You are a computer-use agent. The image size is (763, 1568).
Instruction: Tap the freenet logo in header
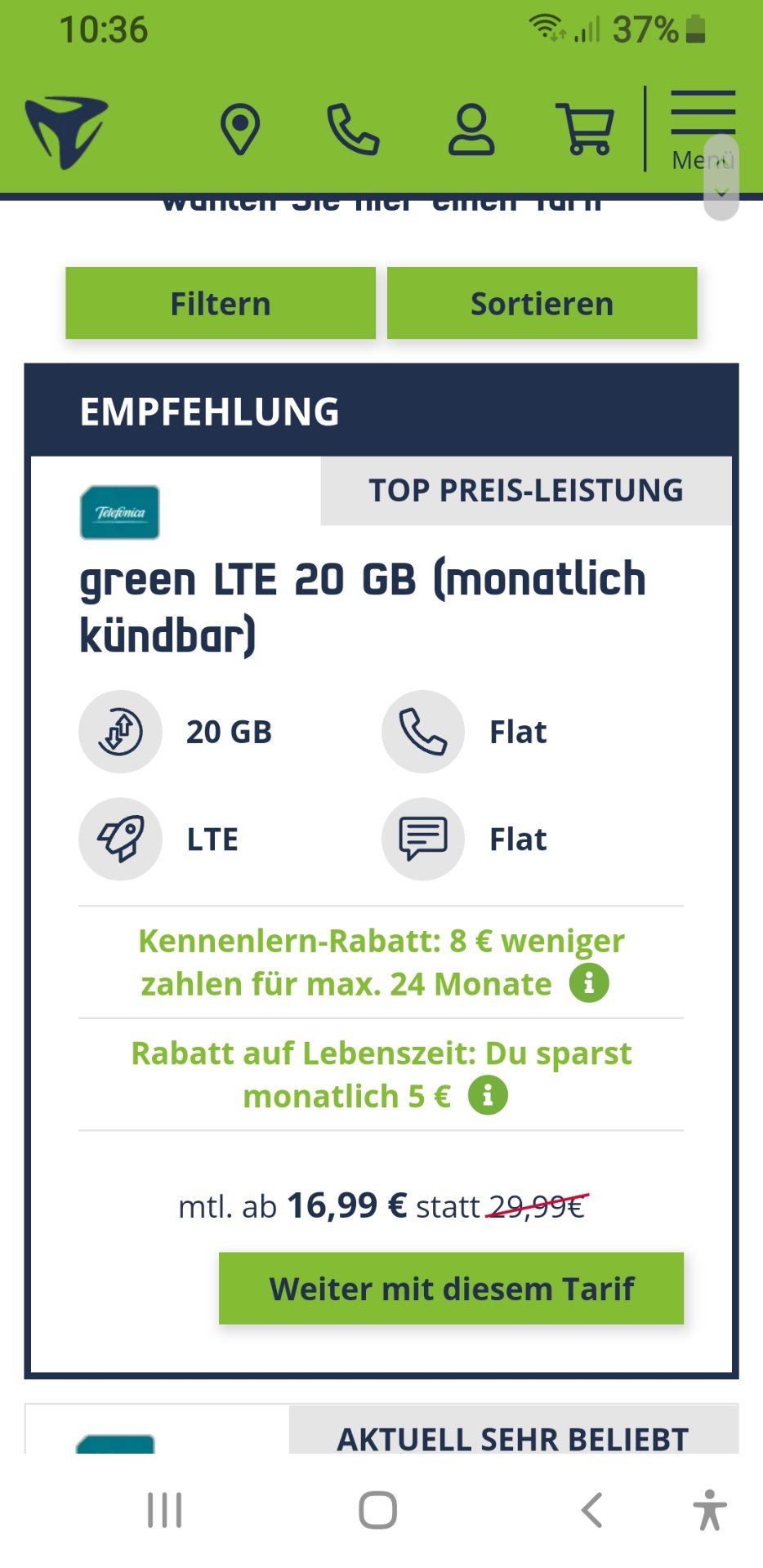[66, 131]
